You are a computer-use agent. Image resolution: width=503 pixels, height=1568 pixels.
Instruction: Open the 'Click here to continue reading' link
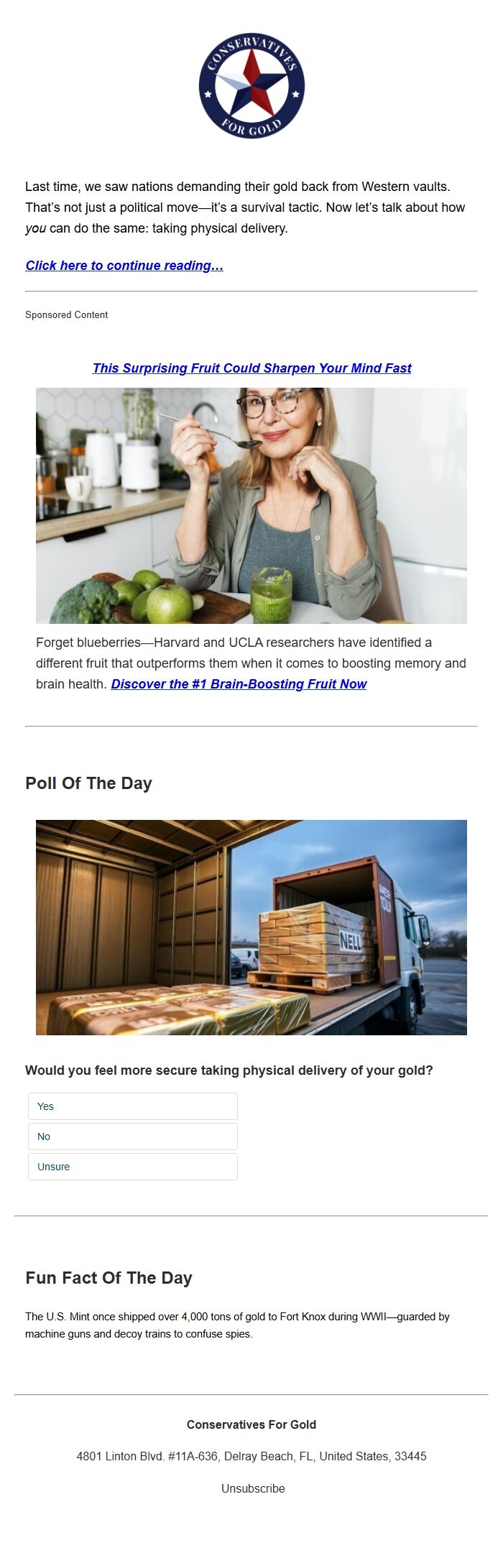click(124, 266)
